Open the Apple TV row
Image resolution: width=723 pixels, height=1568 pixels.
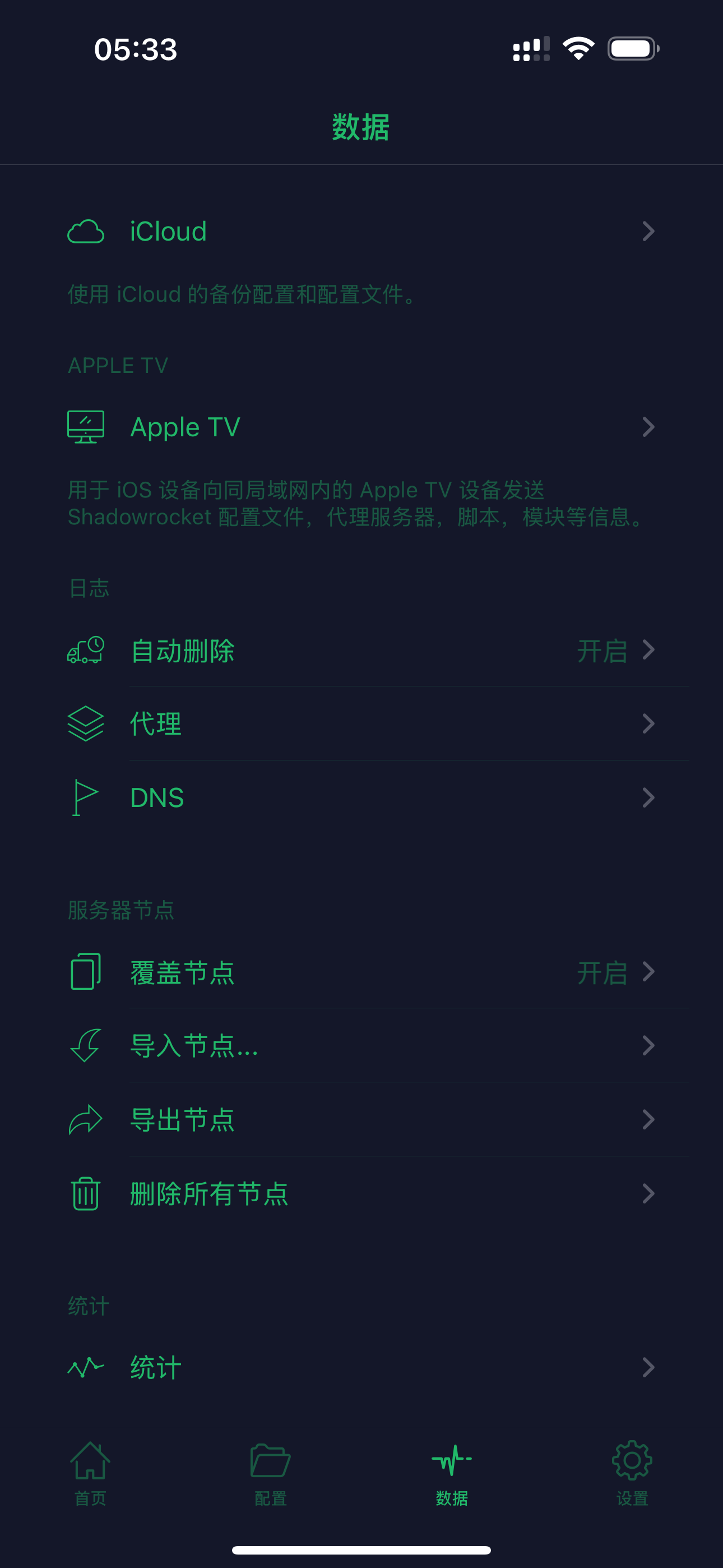(361, 427)
